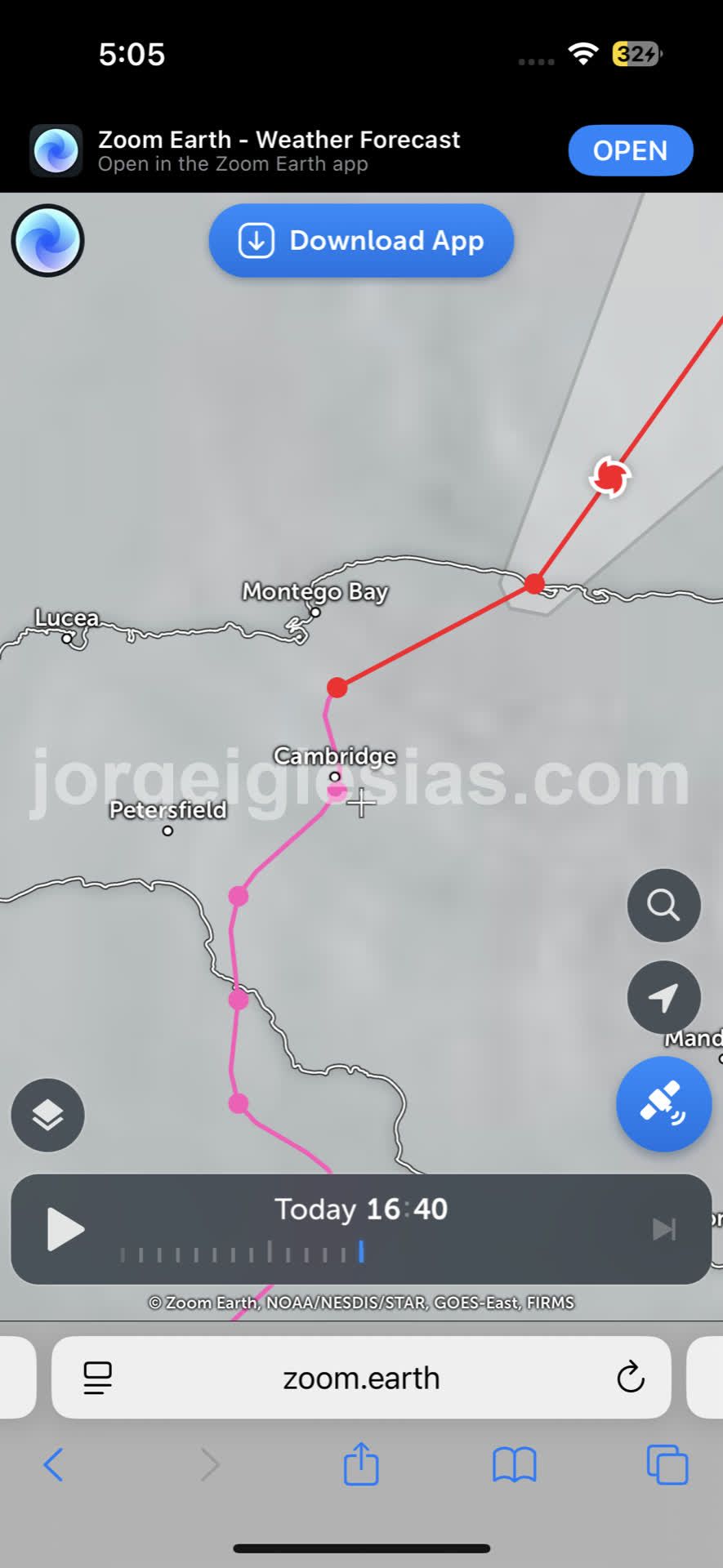The height and width of the screenshot is (1568, 723).
Task: Open Safari bookmarks
Action: tap(514, 1465)
